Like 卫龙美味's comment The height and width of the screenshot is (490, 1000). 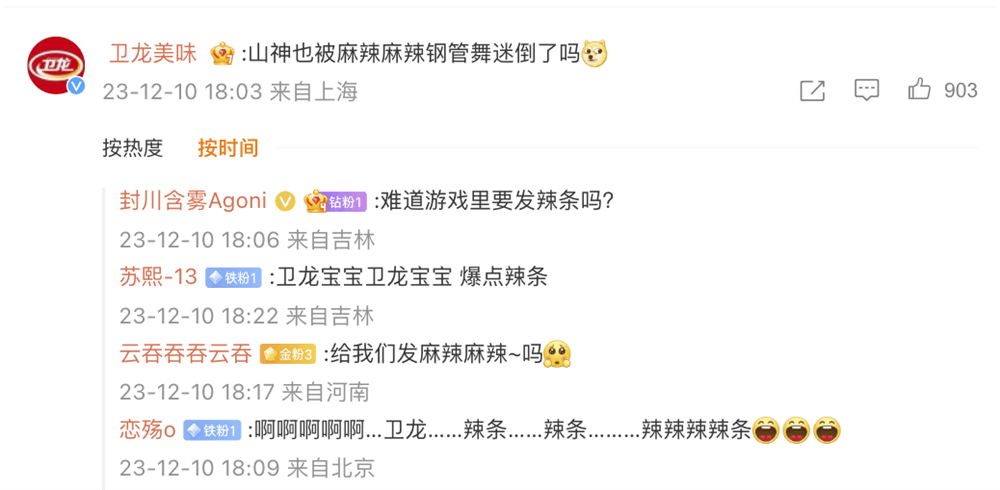920,91
